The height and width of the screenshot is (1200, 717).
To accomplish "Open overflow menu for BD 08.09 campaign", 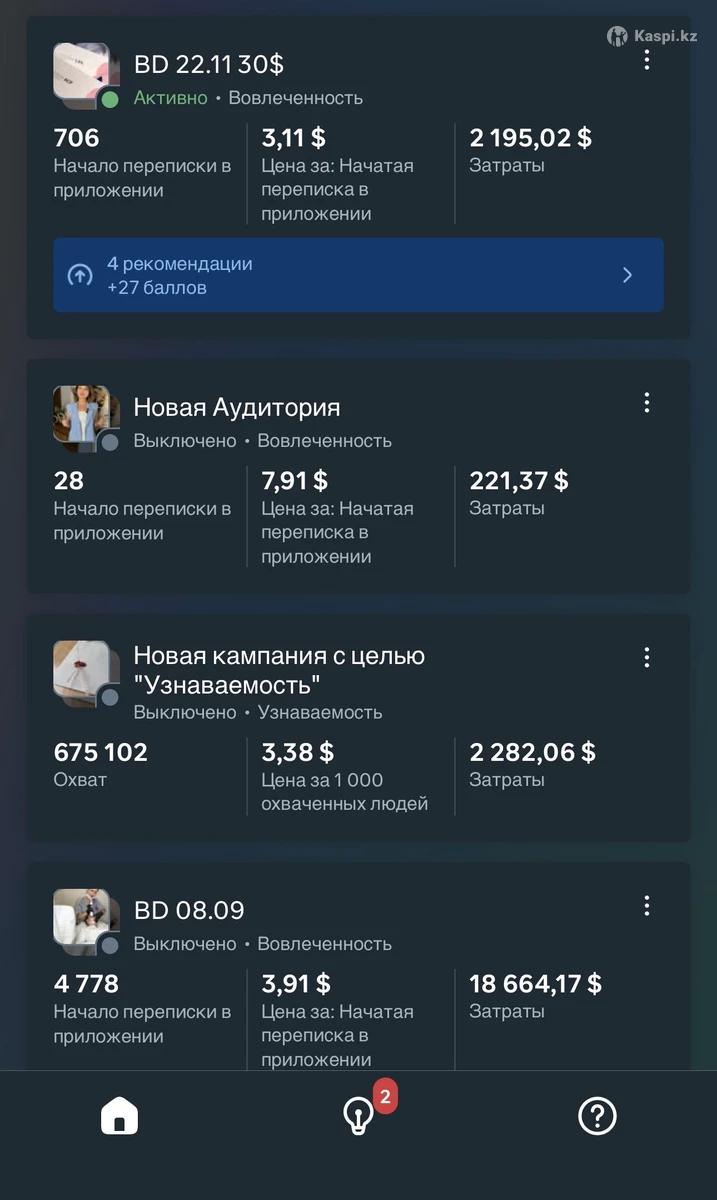I will point(647,906).
